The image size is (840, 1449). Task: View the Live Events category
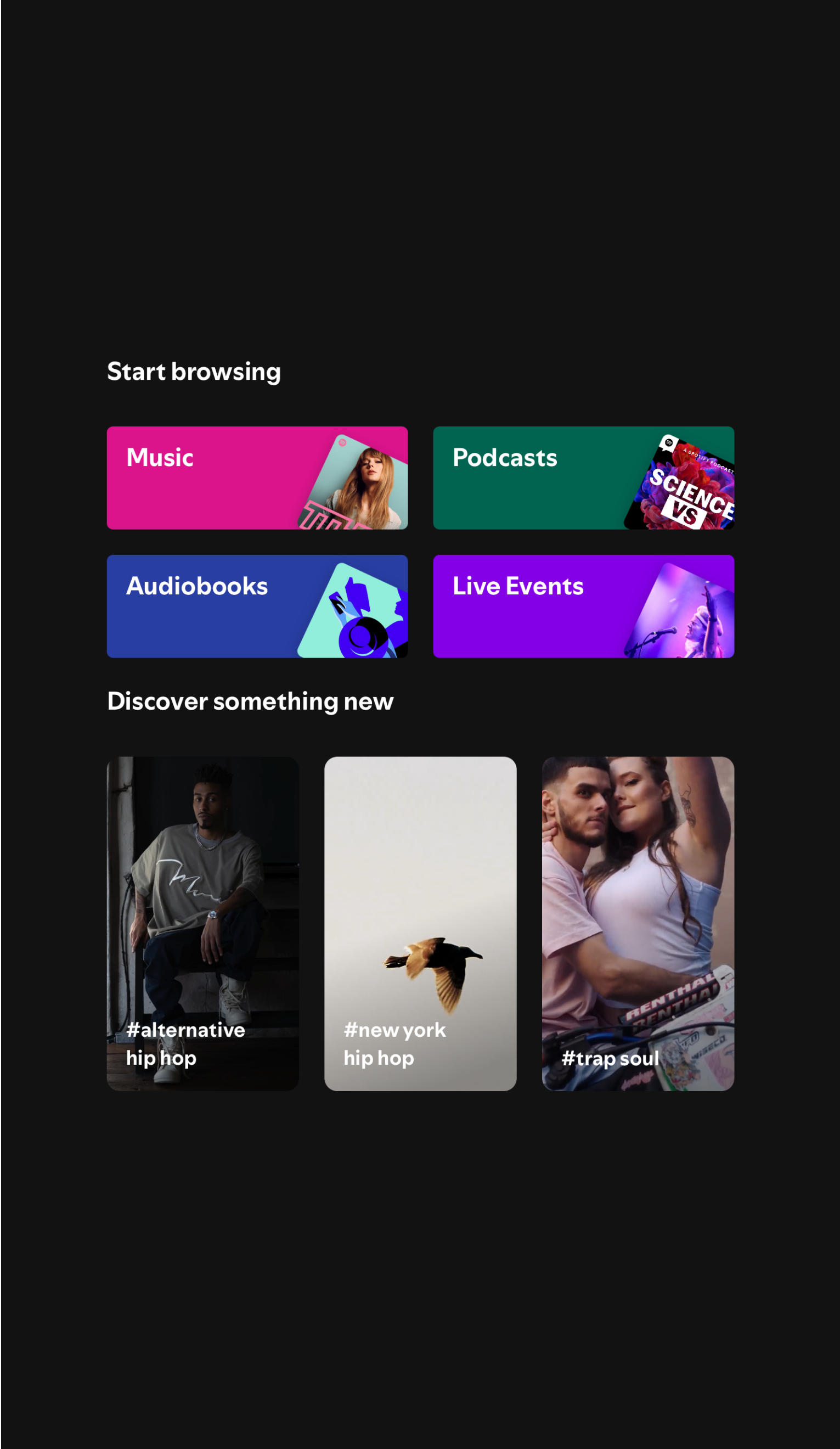pyautogui.click(x=583, y=606)
